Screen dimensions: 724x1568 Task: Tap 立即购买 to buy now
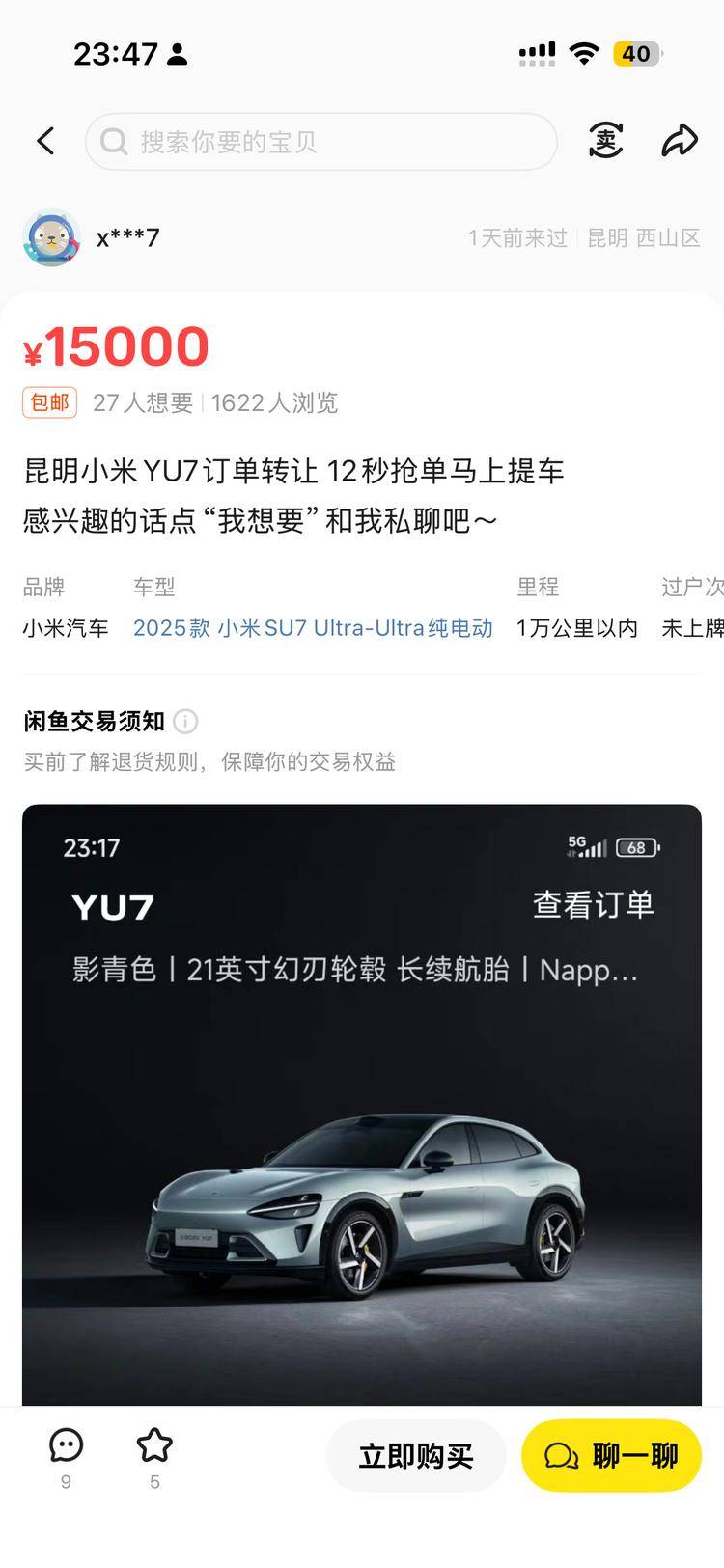point(416,1455)
